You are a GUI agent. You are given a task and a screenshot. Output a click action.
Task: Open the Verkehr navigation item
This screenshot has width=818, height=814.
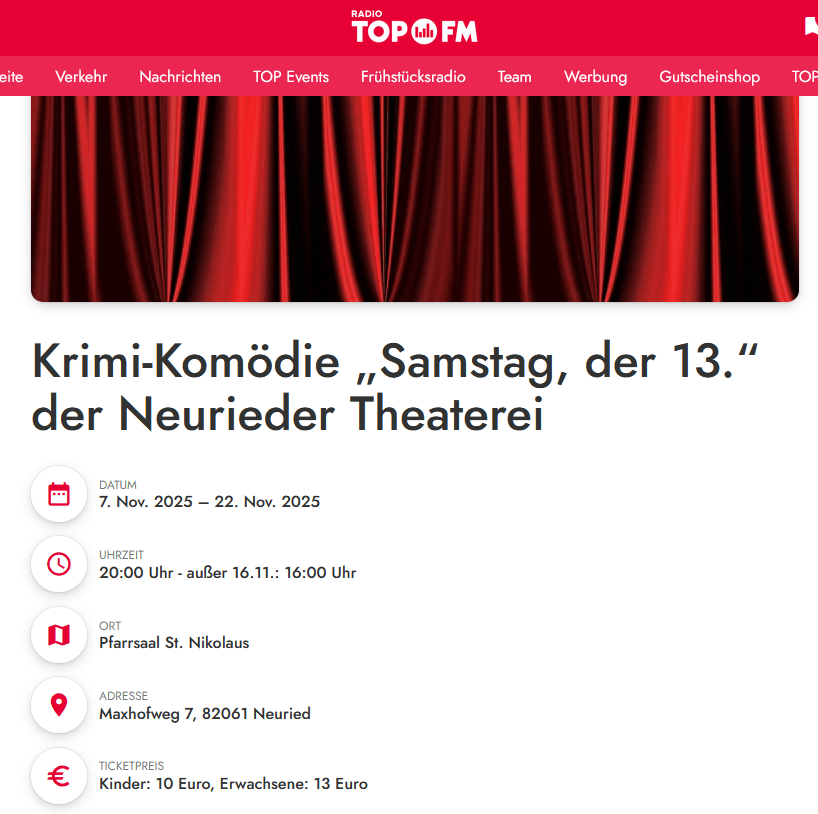tap(81, 76)
